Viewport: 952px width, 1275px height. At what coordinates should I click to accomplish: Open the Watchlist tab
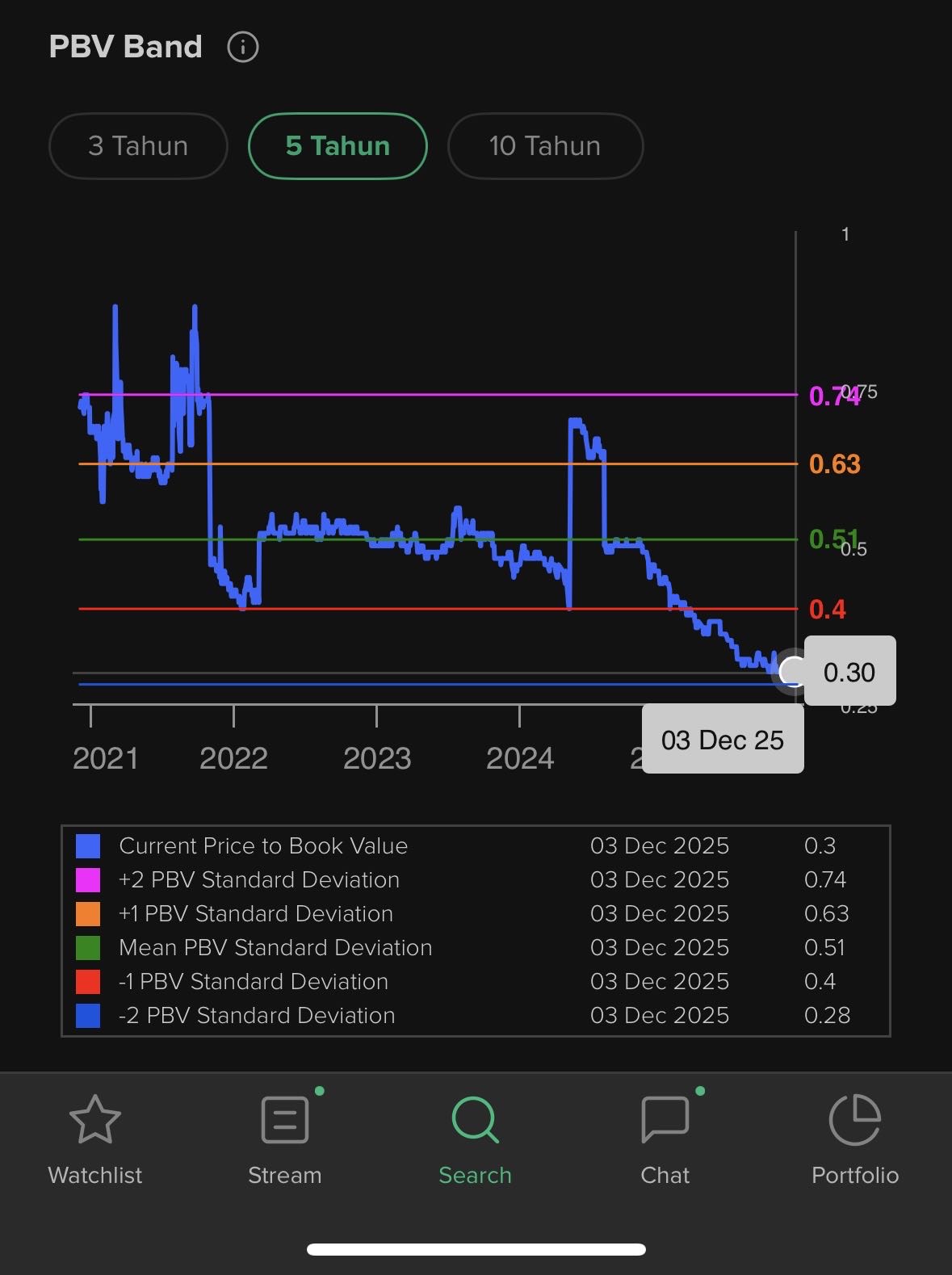click(x=95, y=1140)
